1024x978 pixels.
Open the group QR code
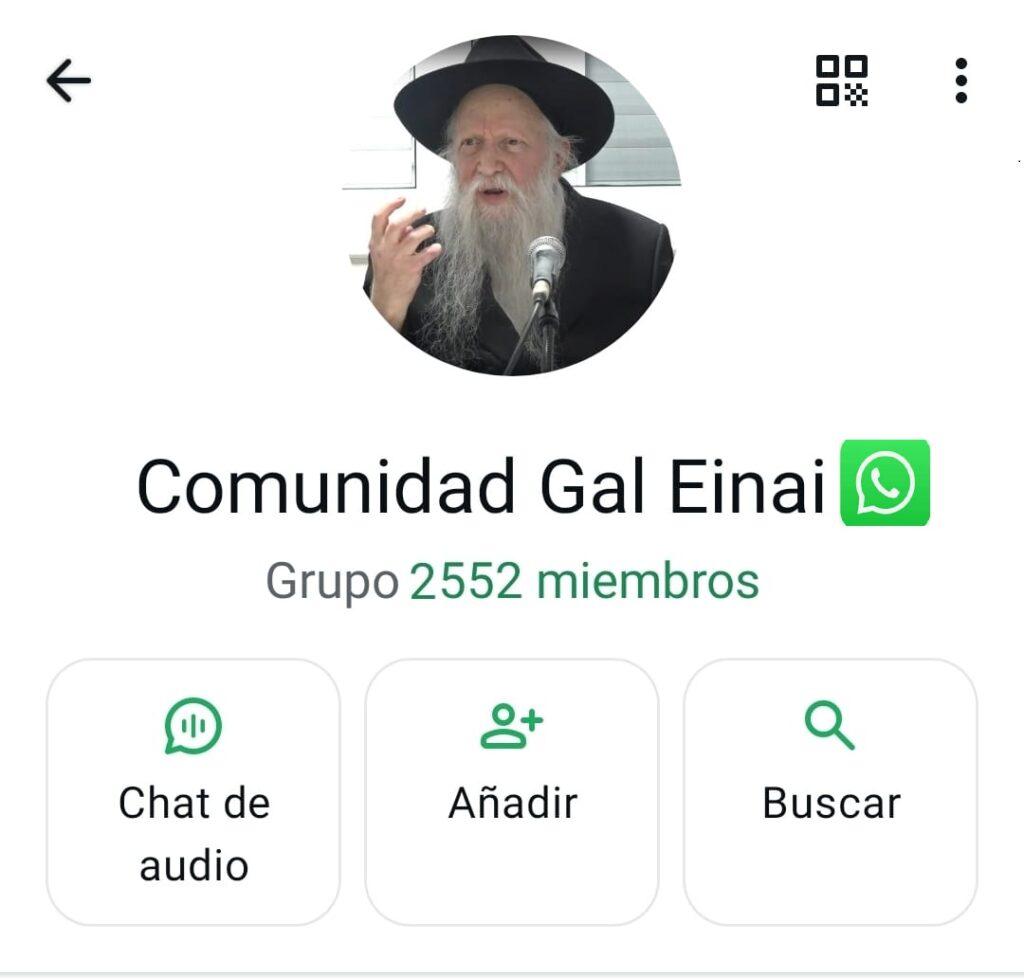tap(842, 81)
